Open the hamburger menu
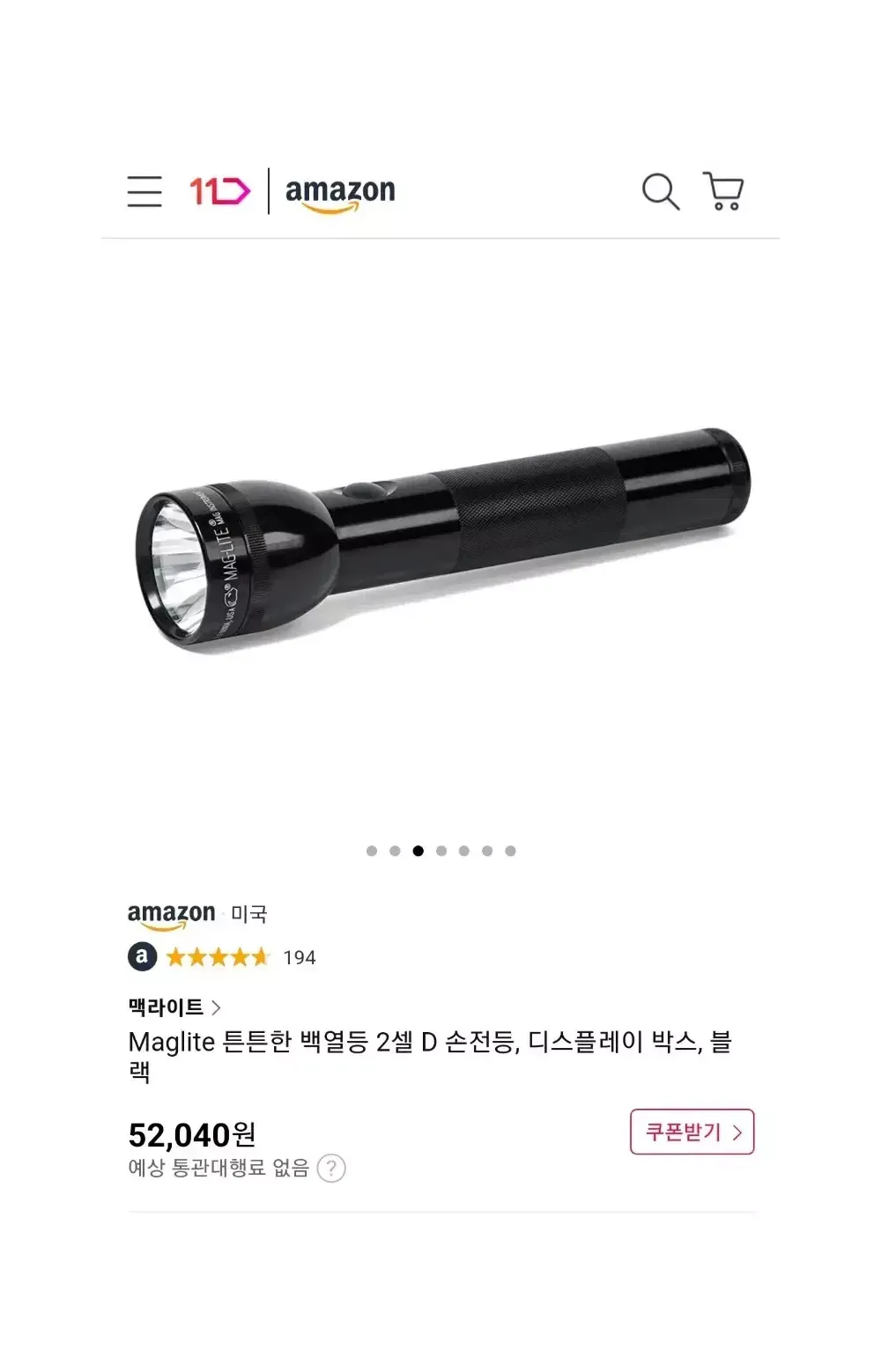 pos(144,191)
